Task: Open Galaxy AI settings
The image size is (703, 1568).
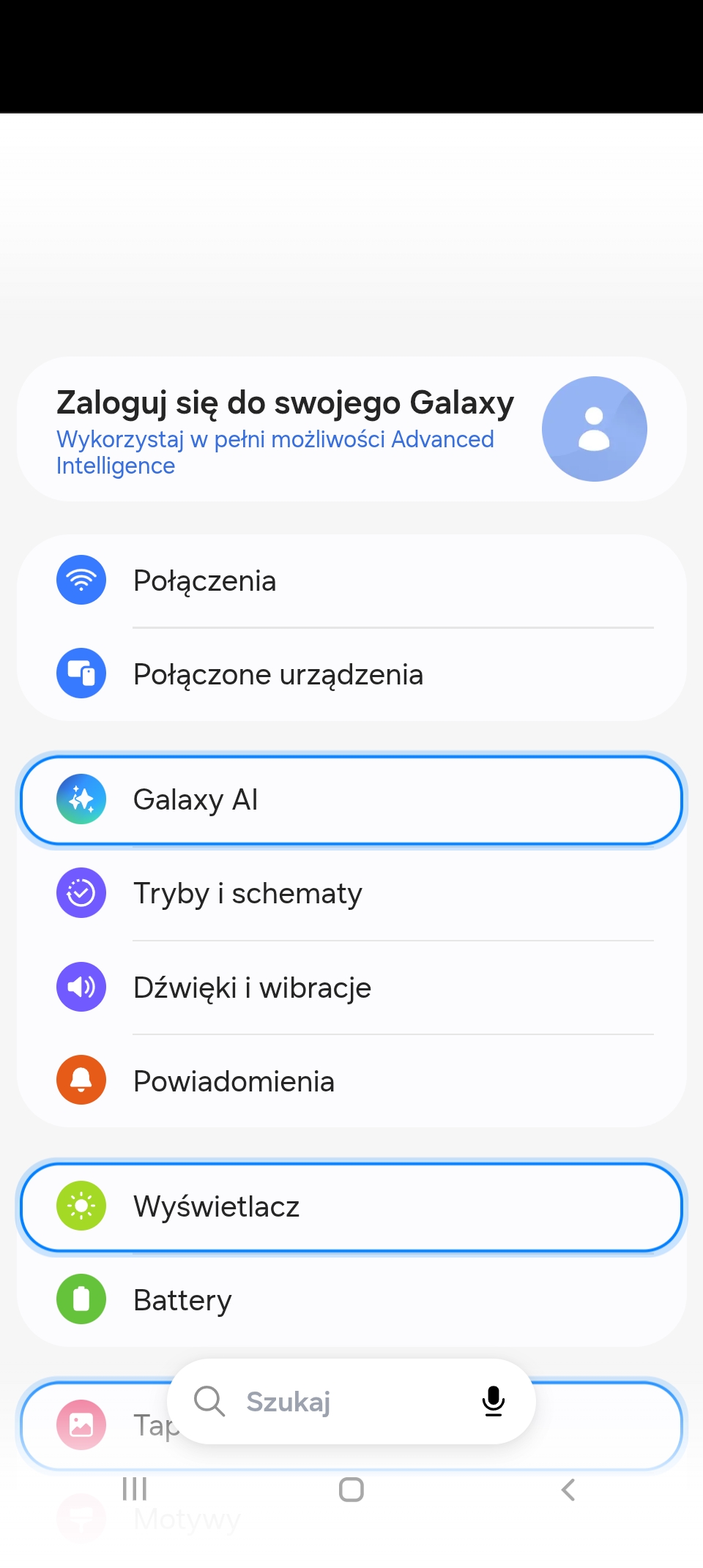Action: coord(351,800)
